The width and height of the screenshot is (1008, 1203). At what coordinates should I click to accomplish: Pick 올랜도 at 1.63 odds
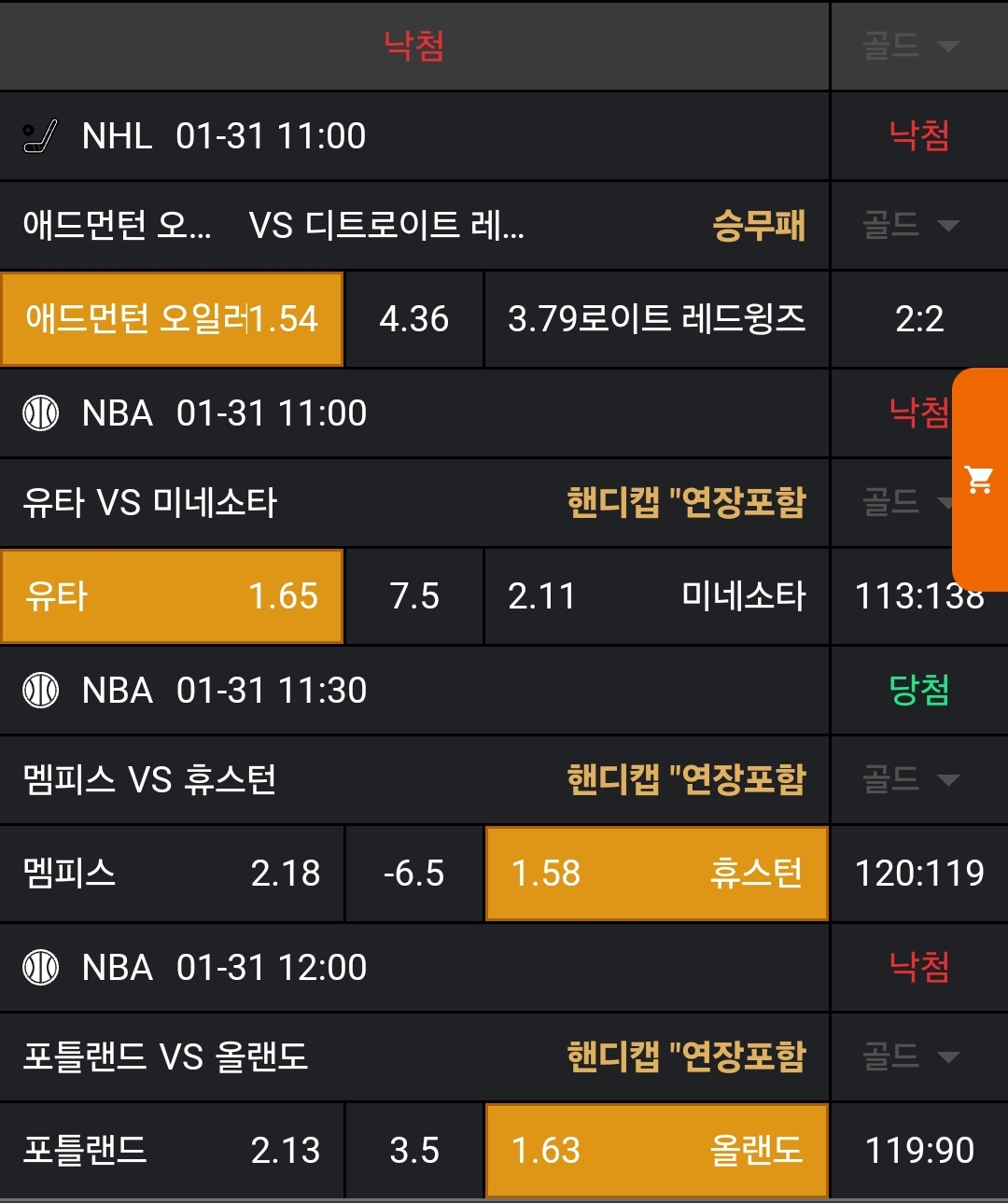pyautogui.click(x=656, y=1151)
